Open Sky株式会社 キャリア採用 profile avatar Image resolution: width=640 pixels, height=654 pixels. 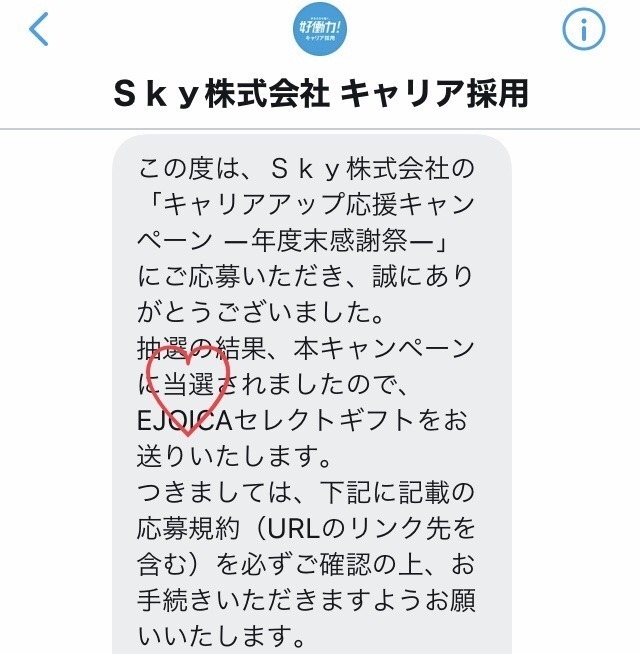(x=320, y=30)
